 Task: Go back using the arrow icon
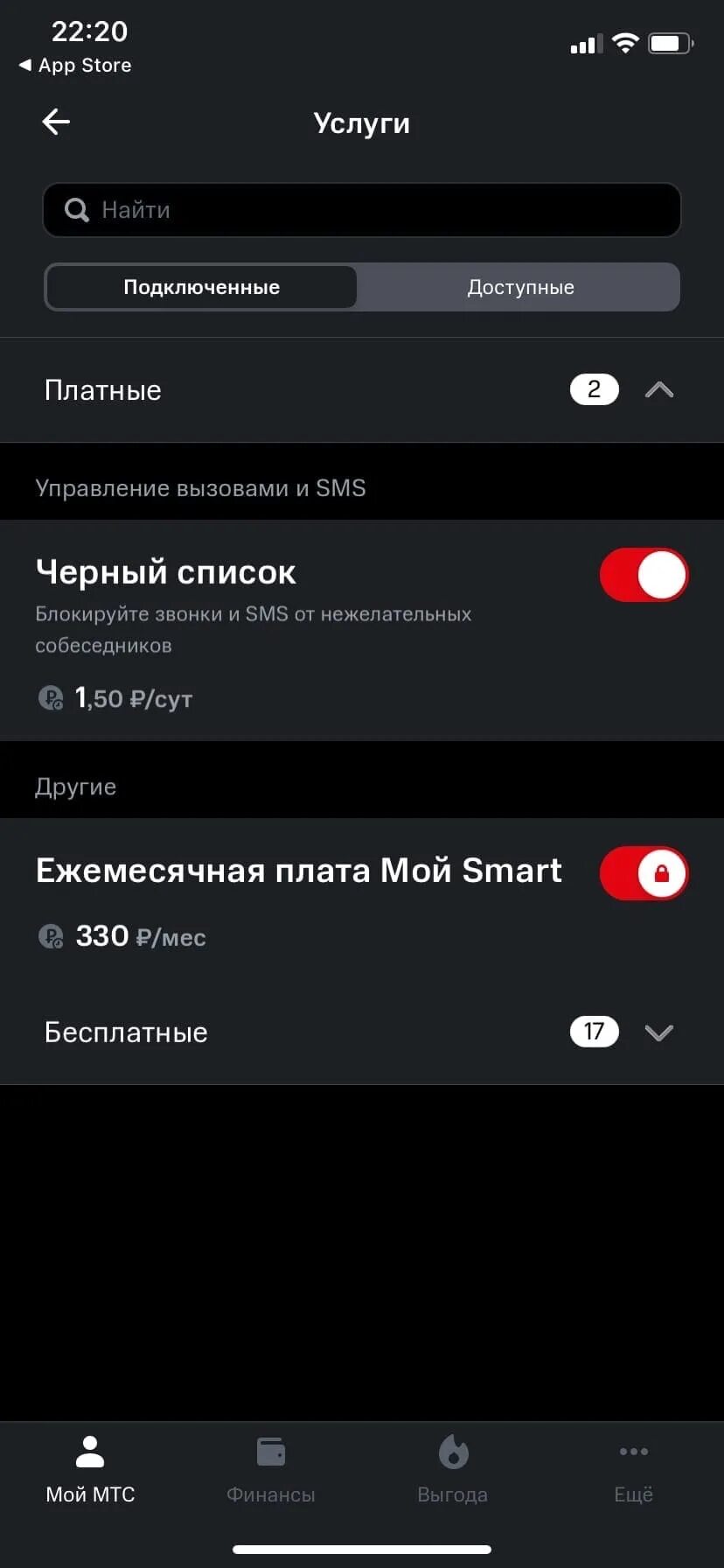pos(56,122)
